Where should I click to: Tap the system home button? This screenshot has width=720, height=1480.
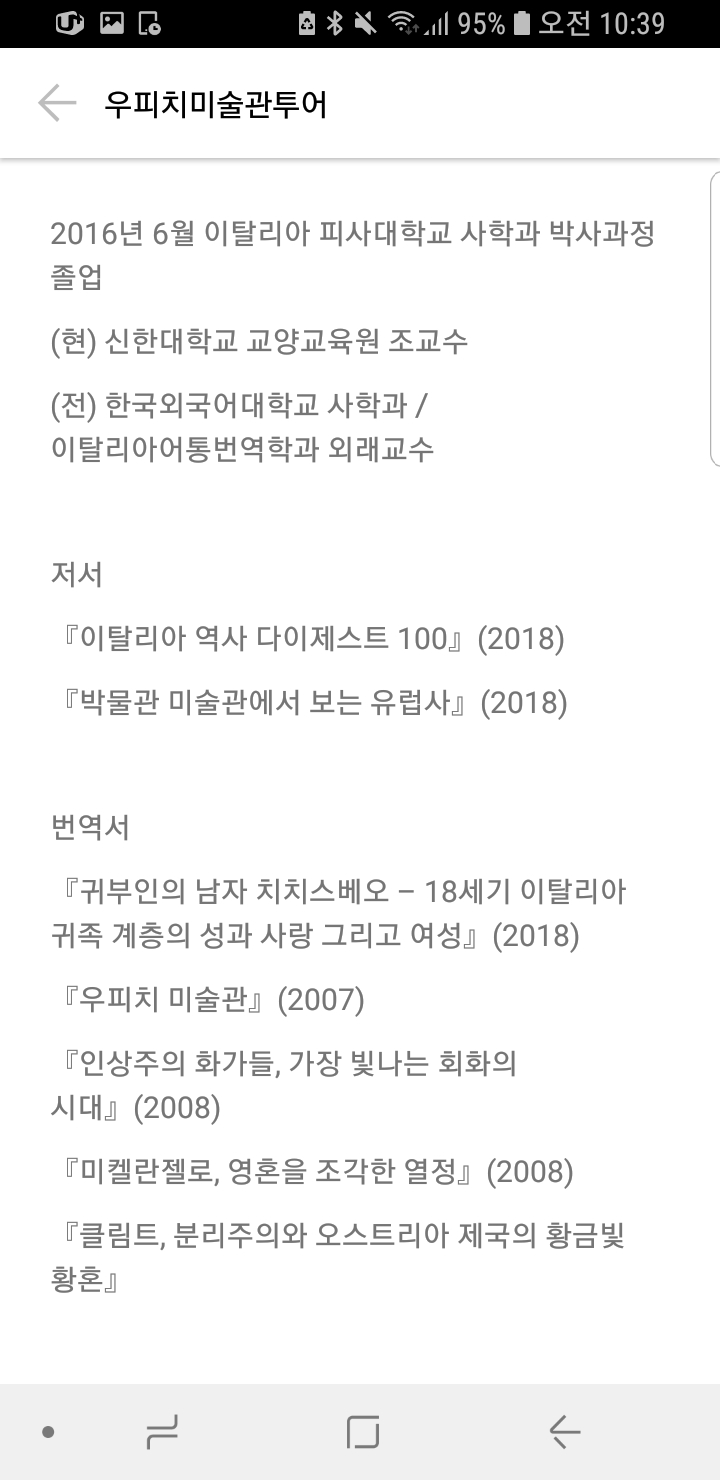(x=363, y=1432)
